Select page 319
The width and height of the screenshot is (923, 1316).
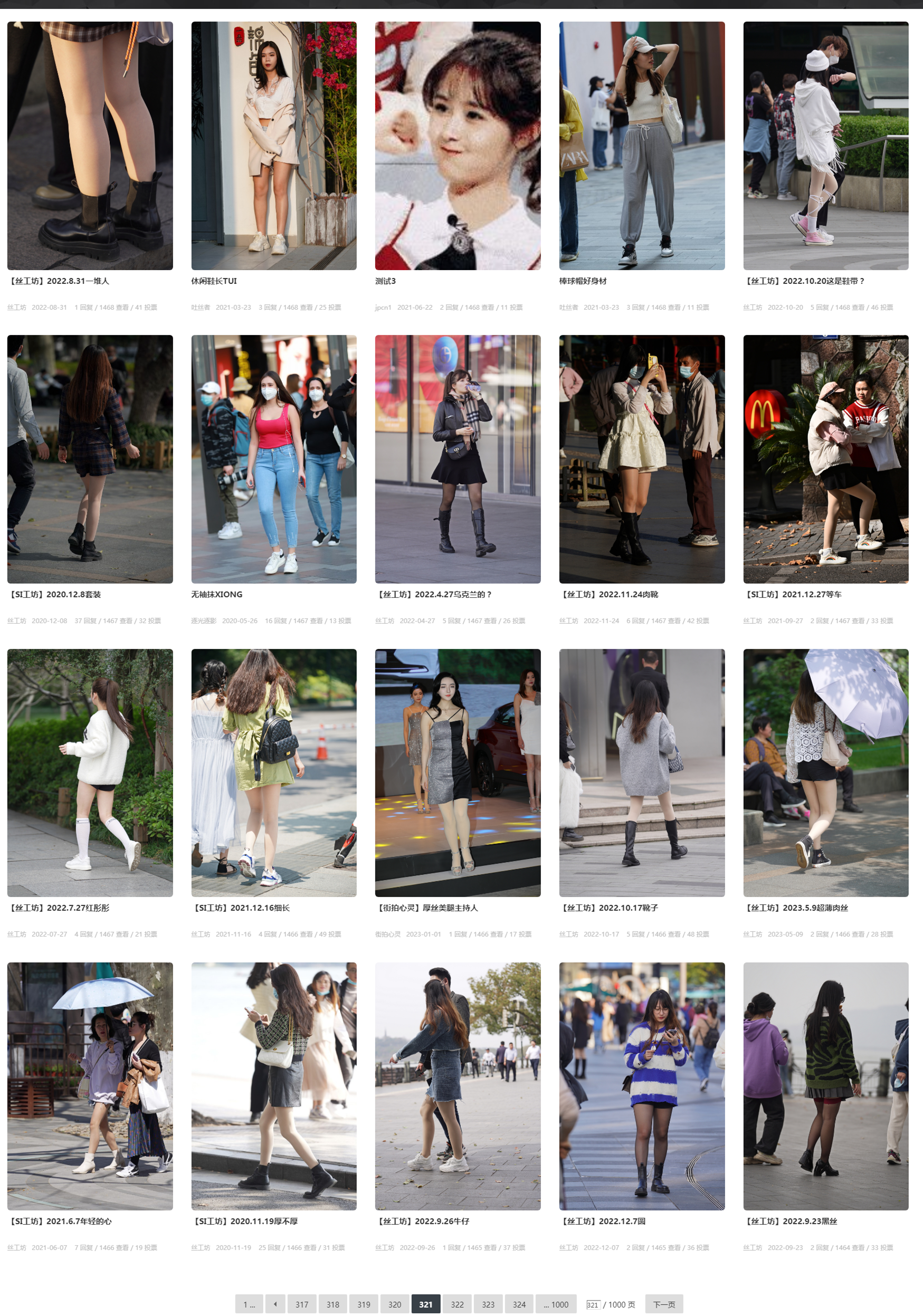point(364,1304)
